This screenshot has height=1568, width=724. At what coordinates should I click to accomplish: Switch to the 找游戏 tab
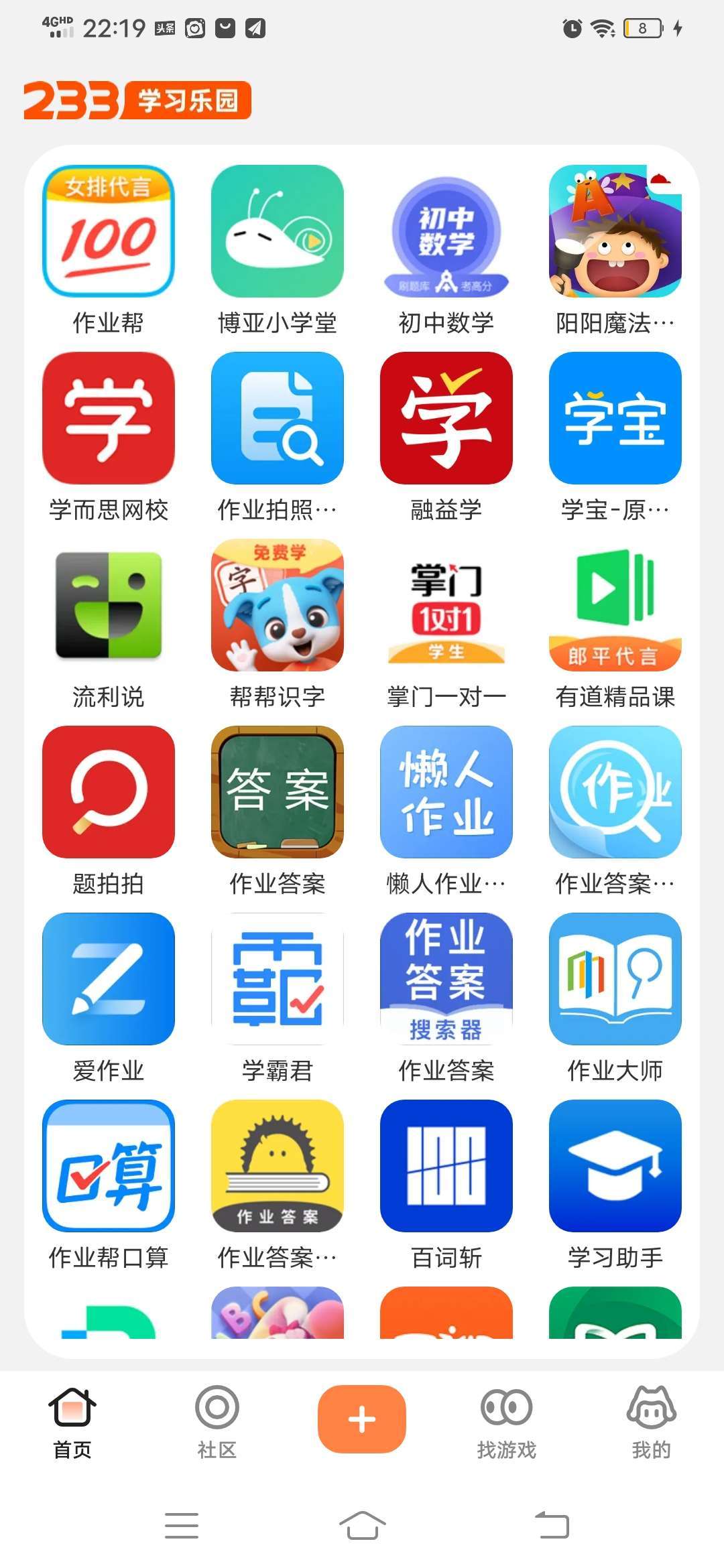[x=507, y=1422]
